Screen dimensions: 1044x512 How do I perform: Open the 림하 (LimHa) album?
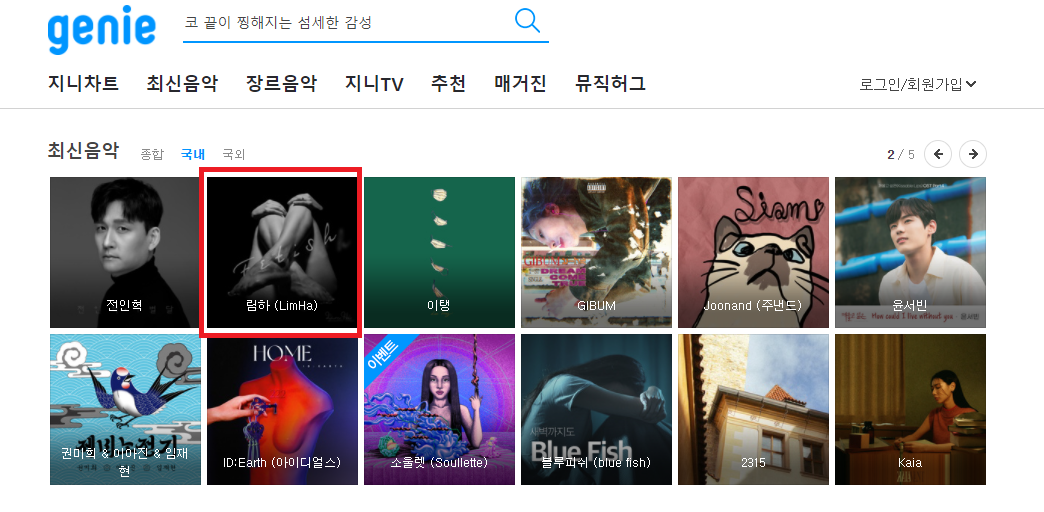(x=281, y=252)
